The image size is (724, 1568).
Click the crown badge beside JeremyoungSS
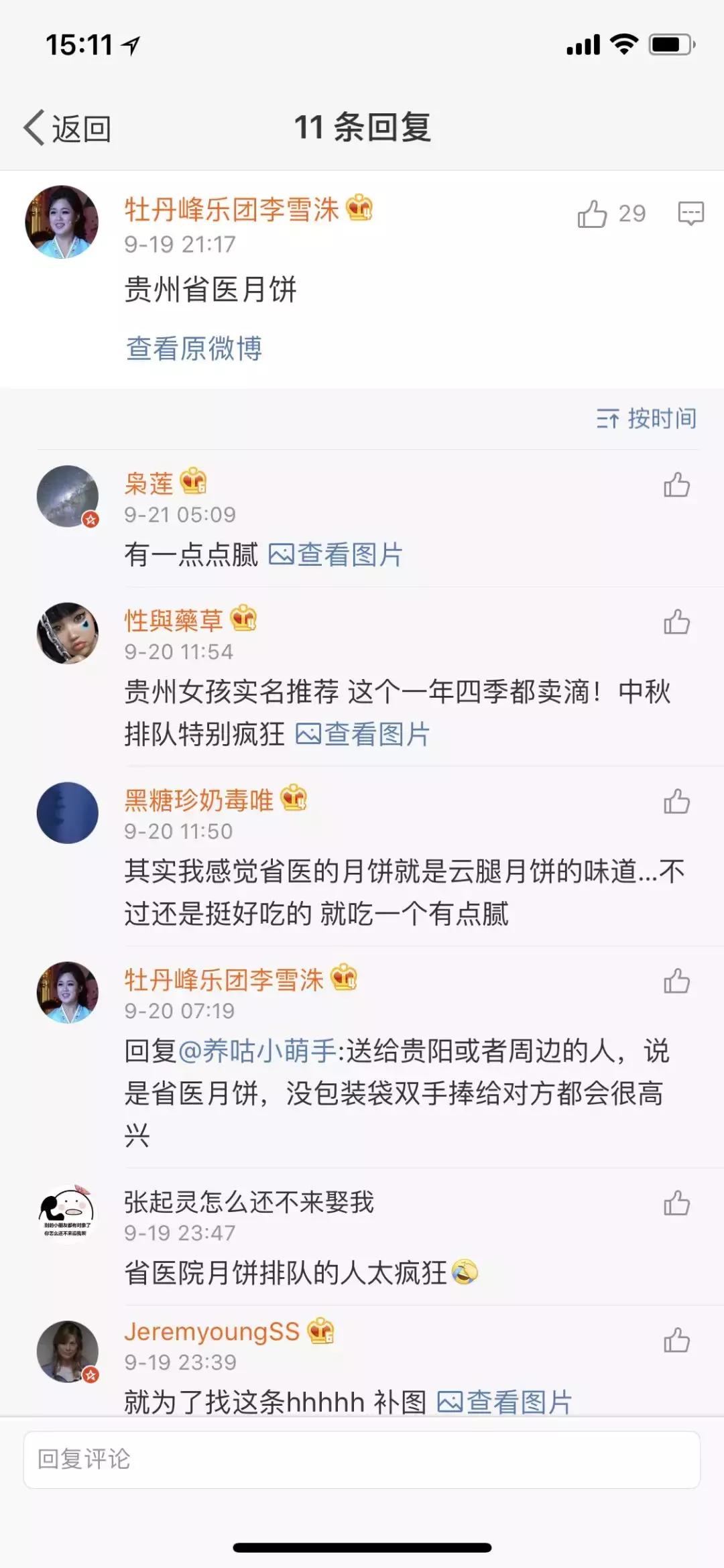pos(321,1329)
